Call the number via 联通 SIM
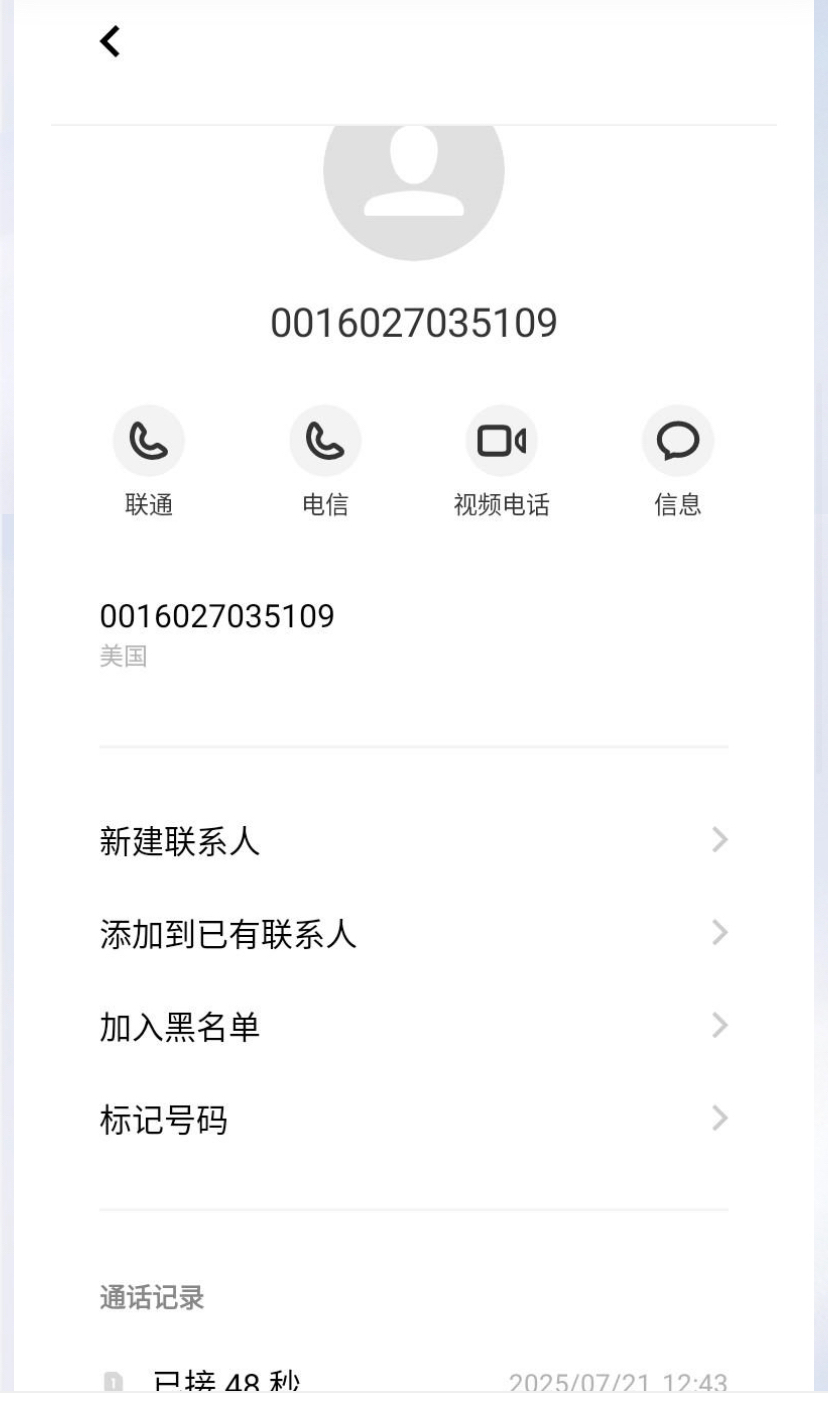Viewport: 828px width, 1402px height. [149, 441]
